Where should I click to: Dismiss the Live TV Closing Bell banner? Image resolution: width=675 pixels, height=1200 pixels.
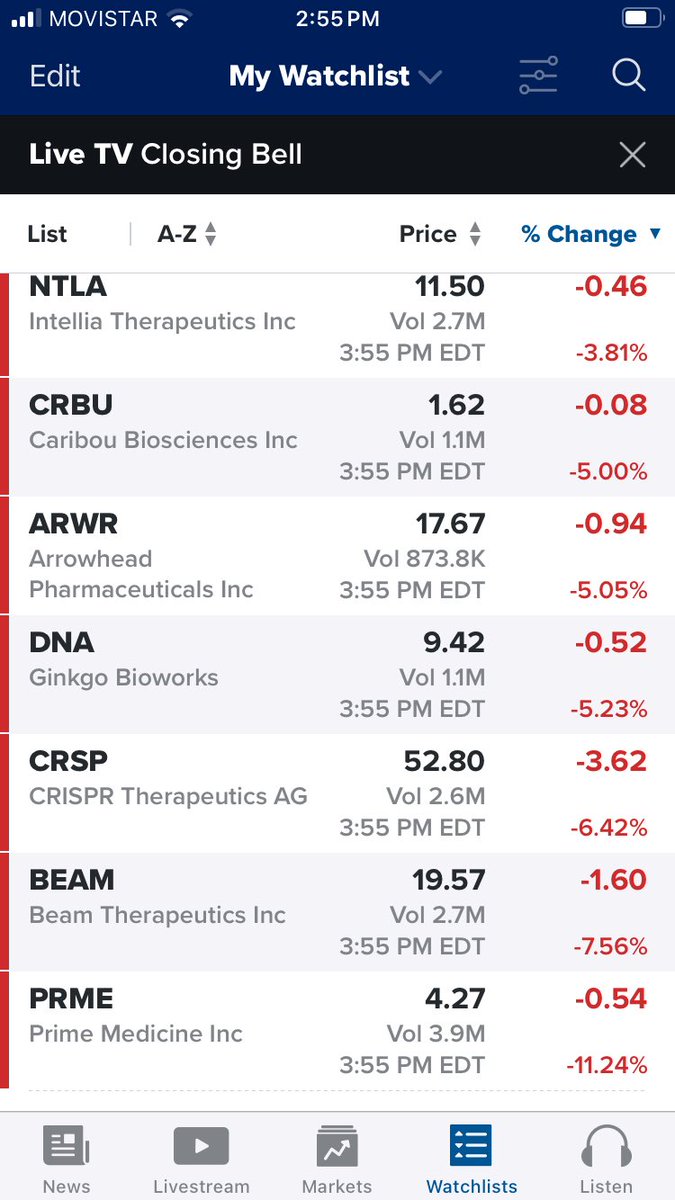[632, 155]
